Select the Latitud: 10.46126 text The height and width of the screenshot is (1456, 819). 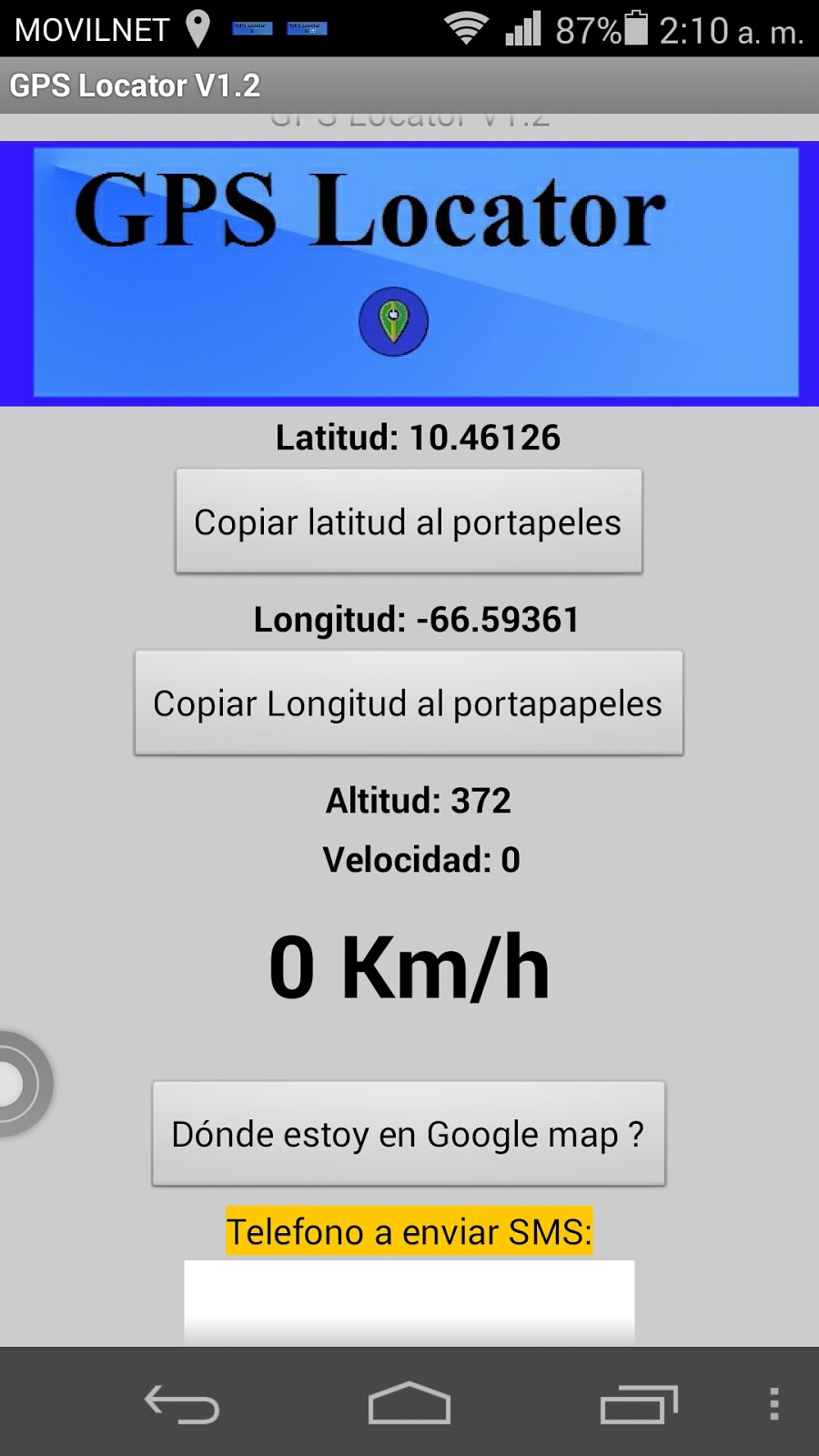pos(419,437)
